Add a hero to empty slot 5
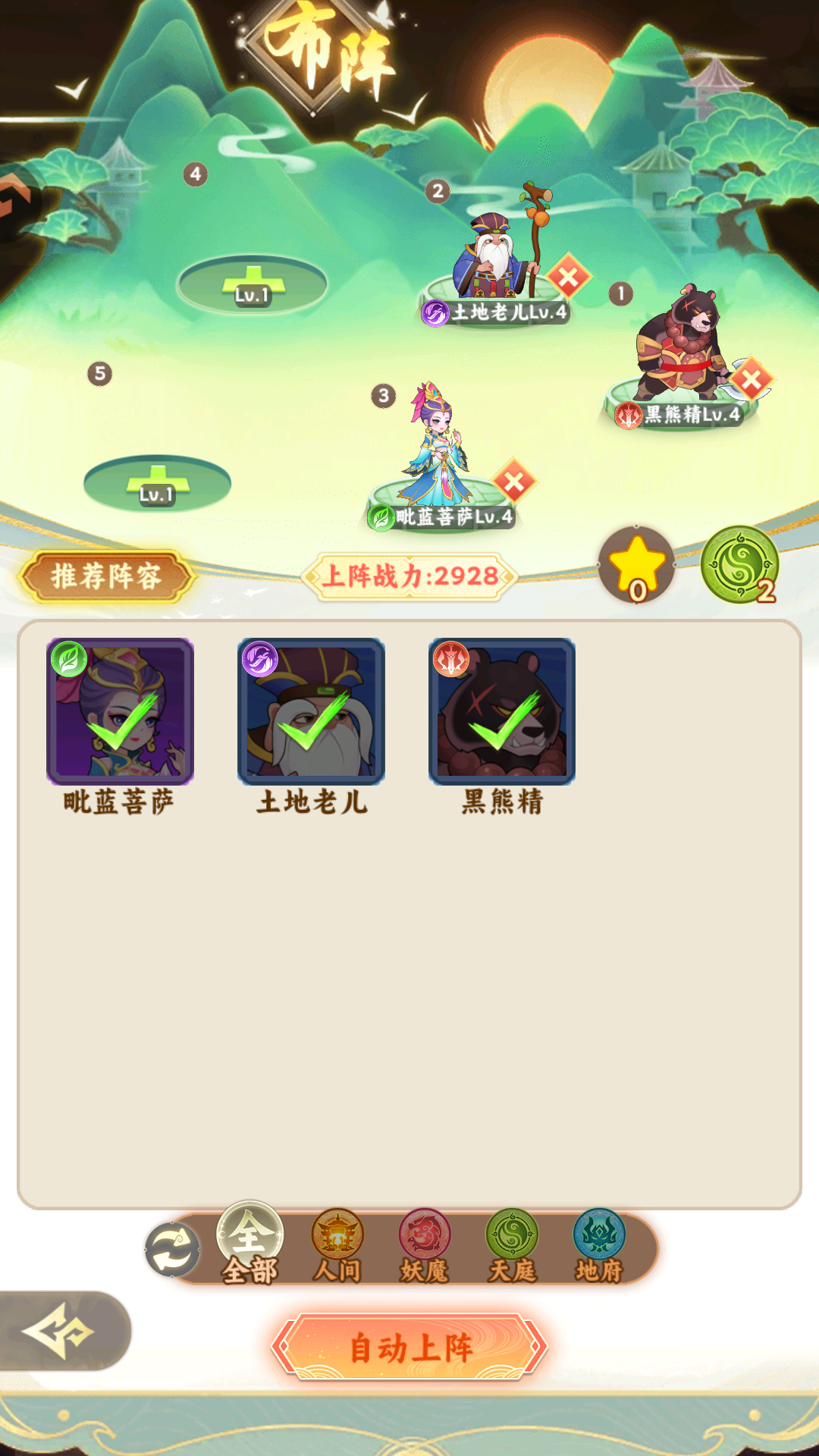The height and width of the screenshot is (1456, 819). click(x=157, y=484)
